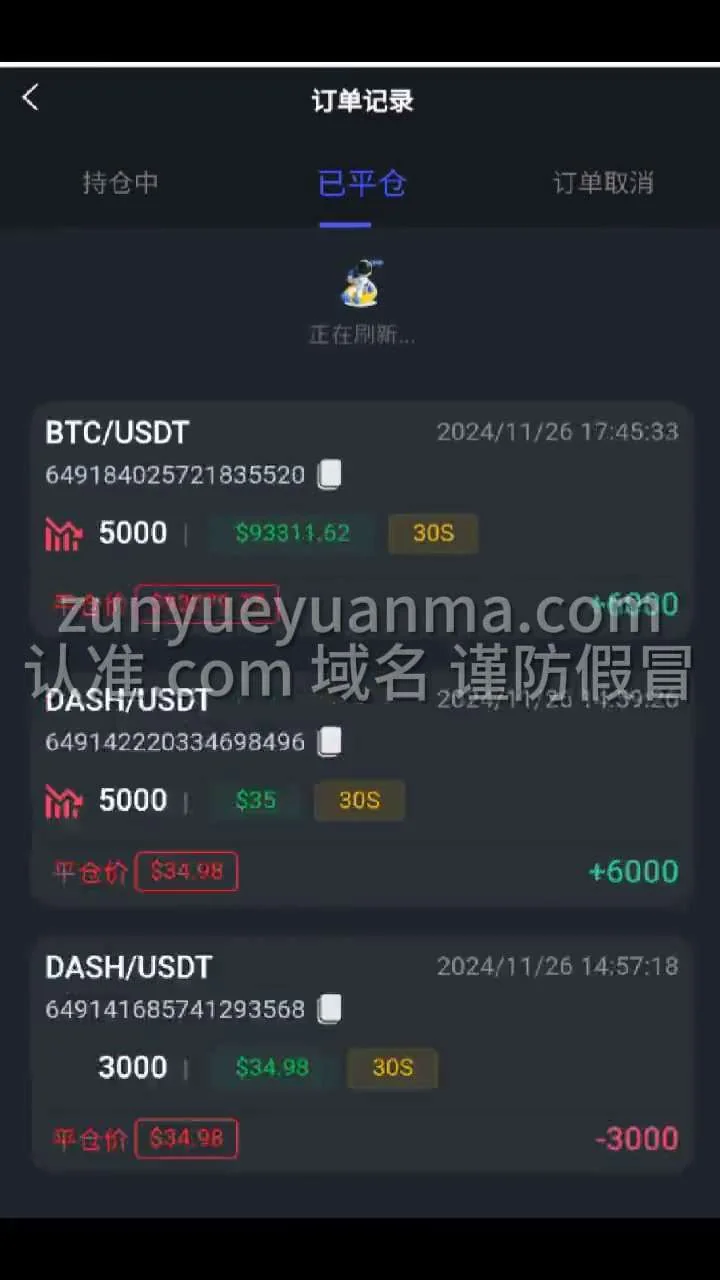Switch to the 持仓中 tab

(120, 183)
